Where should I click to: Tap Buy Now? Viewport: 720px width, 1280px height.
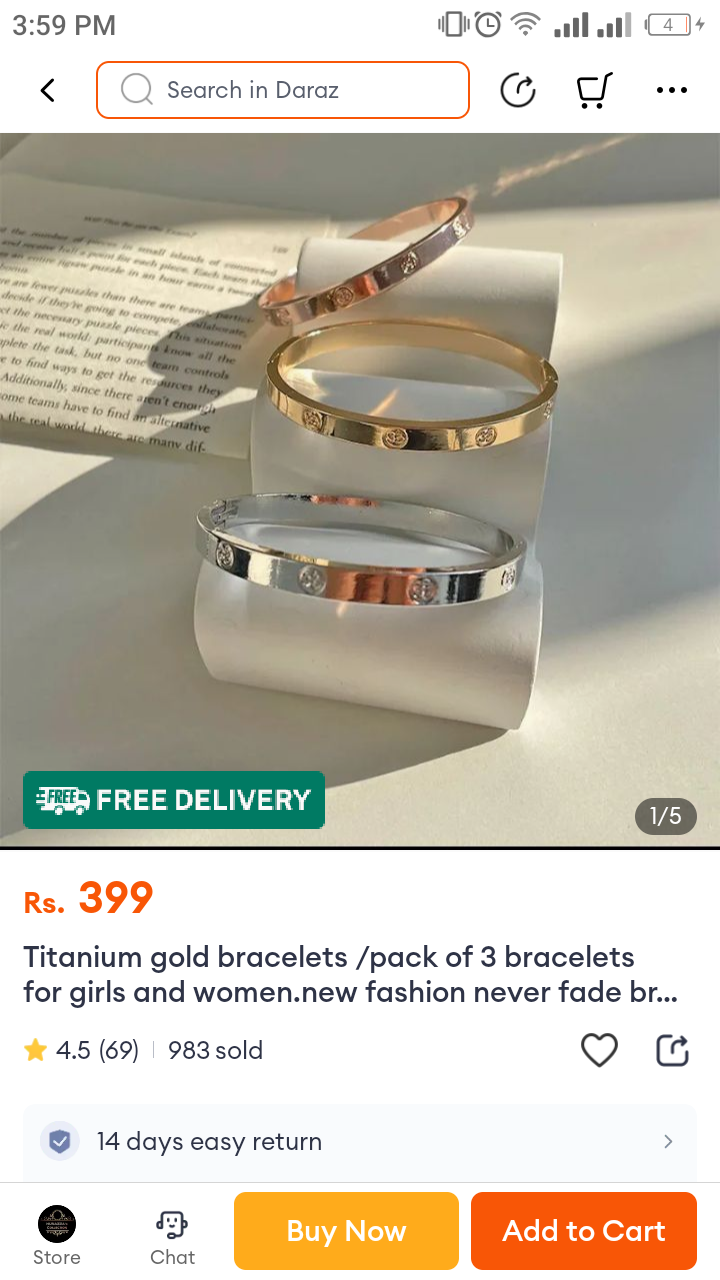(346, 1231)
